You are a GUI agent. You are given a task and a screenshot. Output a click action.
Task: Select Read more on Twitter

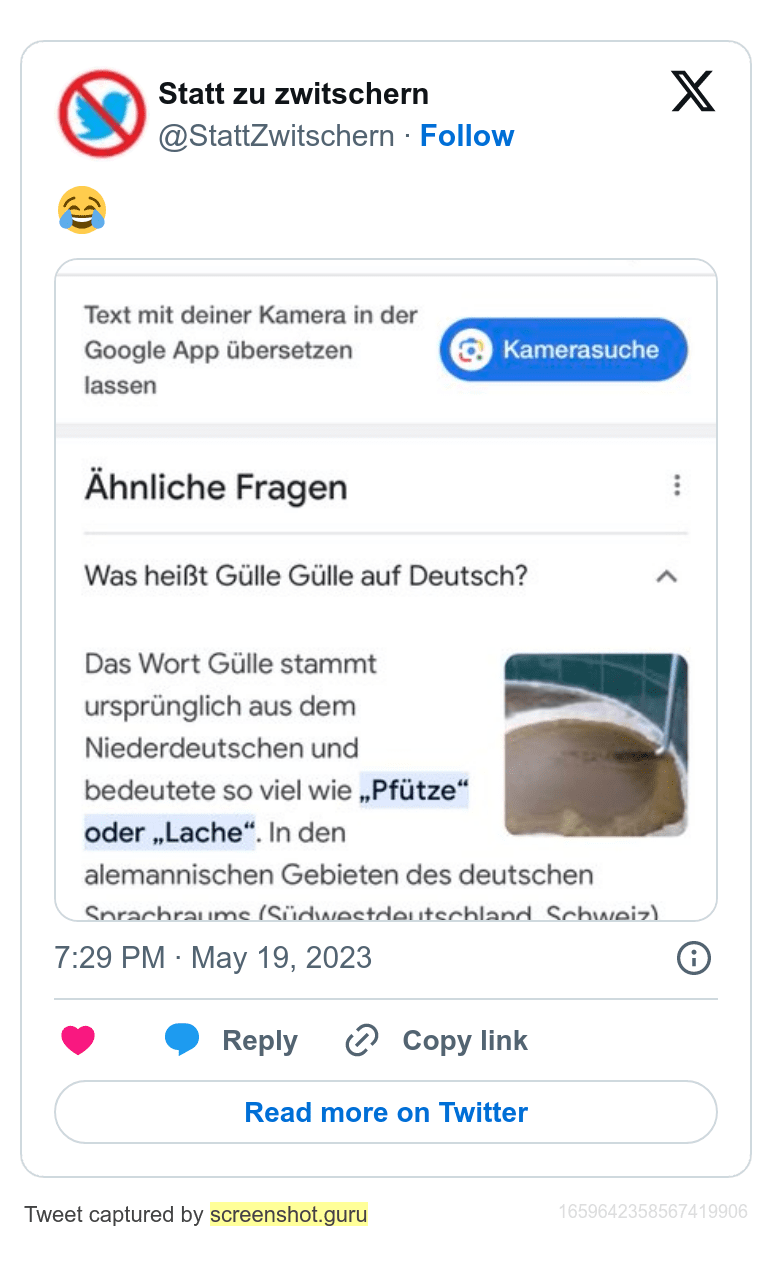[x=386, y=1112]
